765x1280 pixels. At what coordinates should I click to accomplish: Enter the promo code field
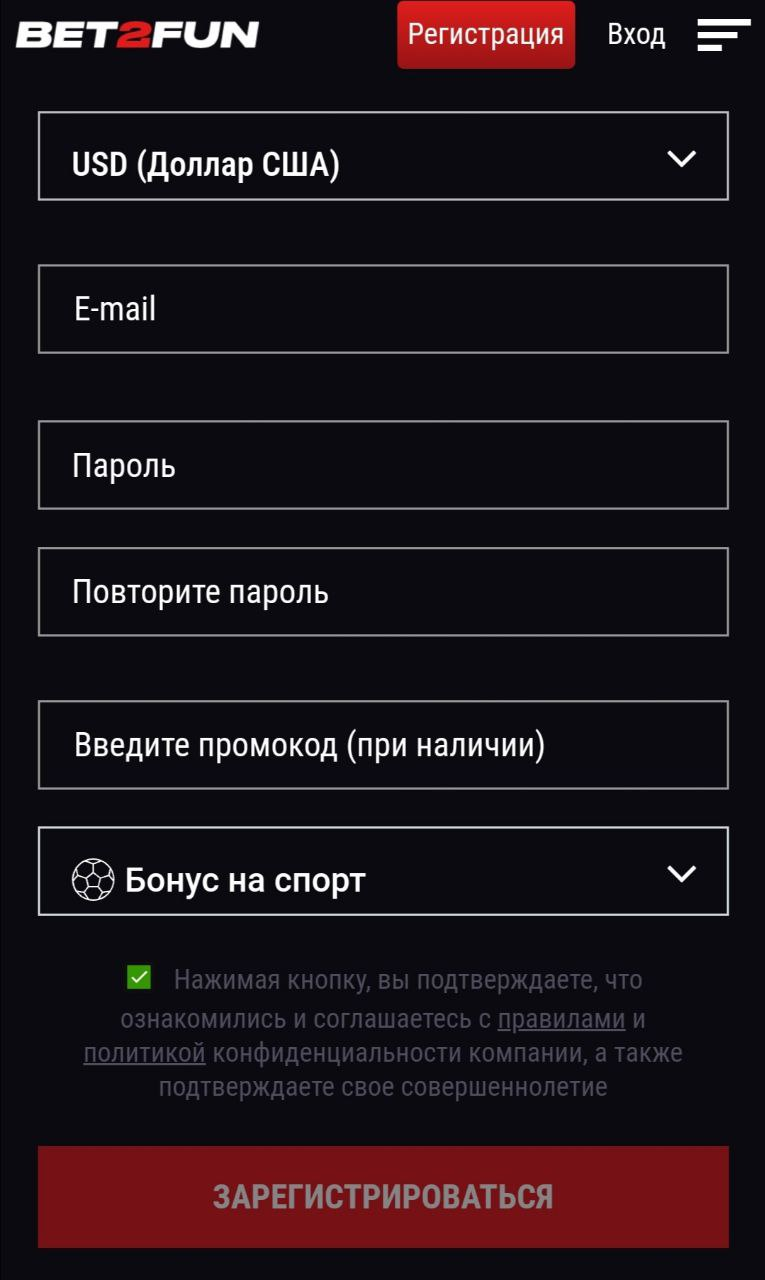click(383, 745)
